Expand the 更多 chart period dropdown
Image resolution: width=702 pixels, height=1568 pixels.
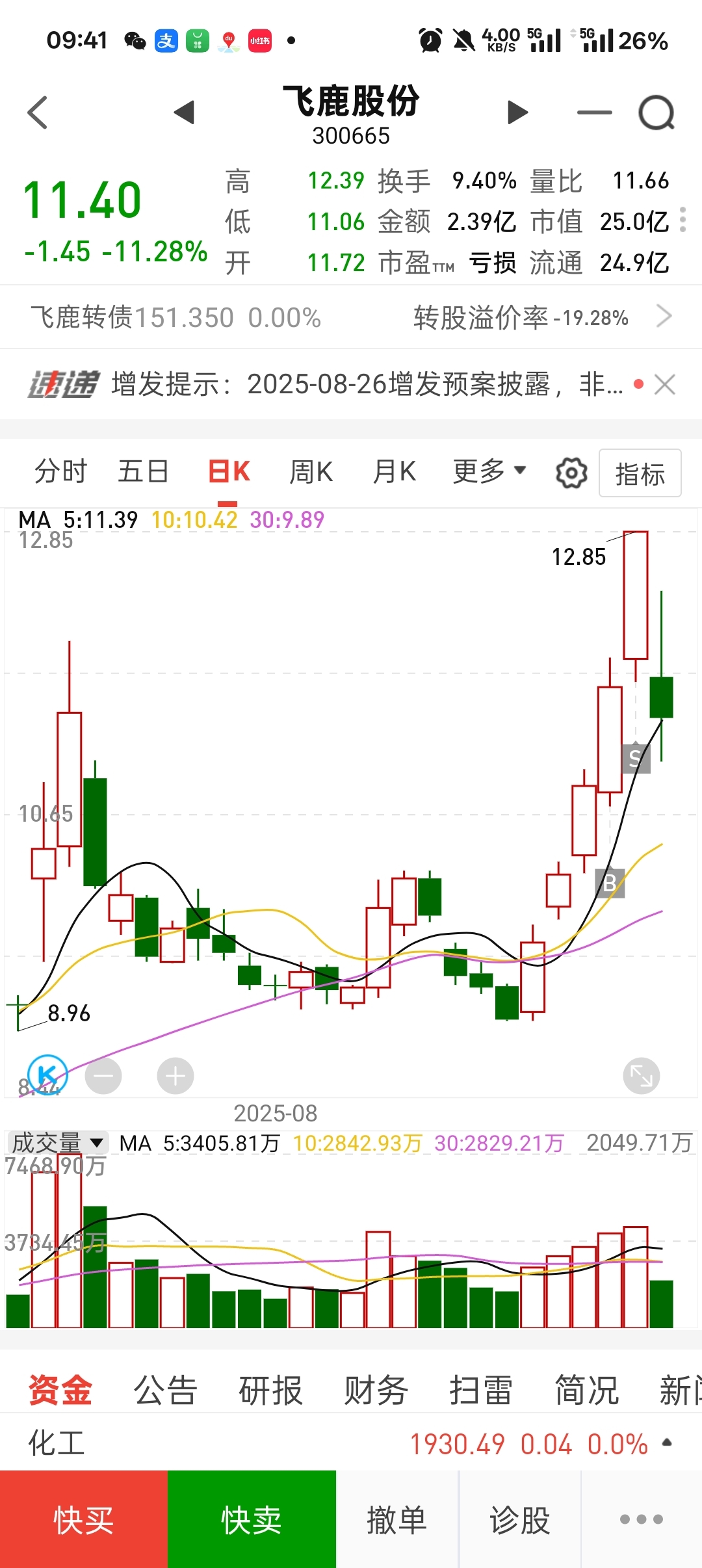click(x=489, y=471)
